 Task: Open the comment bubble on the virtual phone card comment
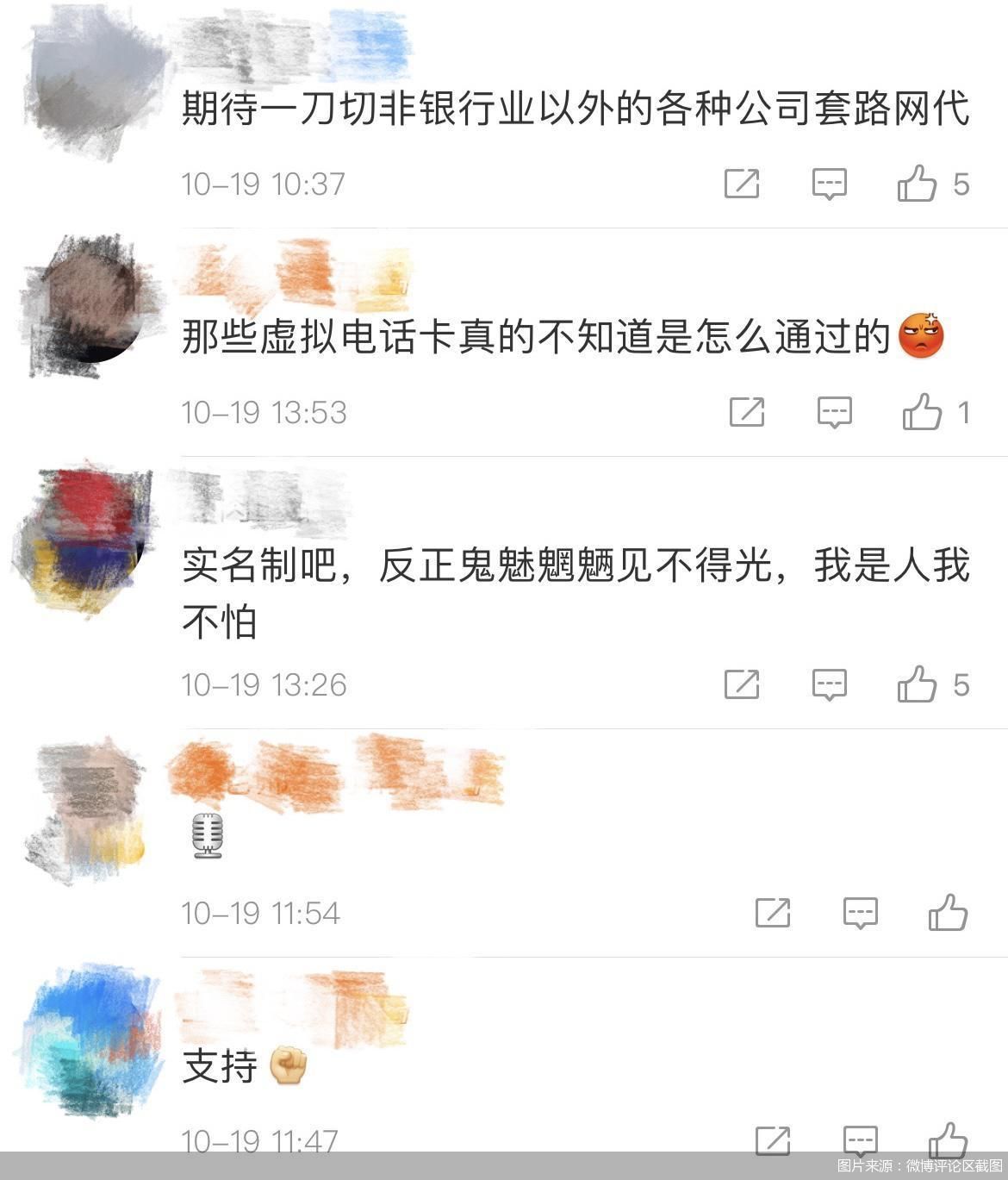pos(834,411)
